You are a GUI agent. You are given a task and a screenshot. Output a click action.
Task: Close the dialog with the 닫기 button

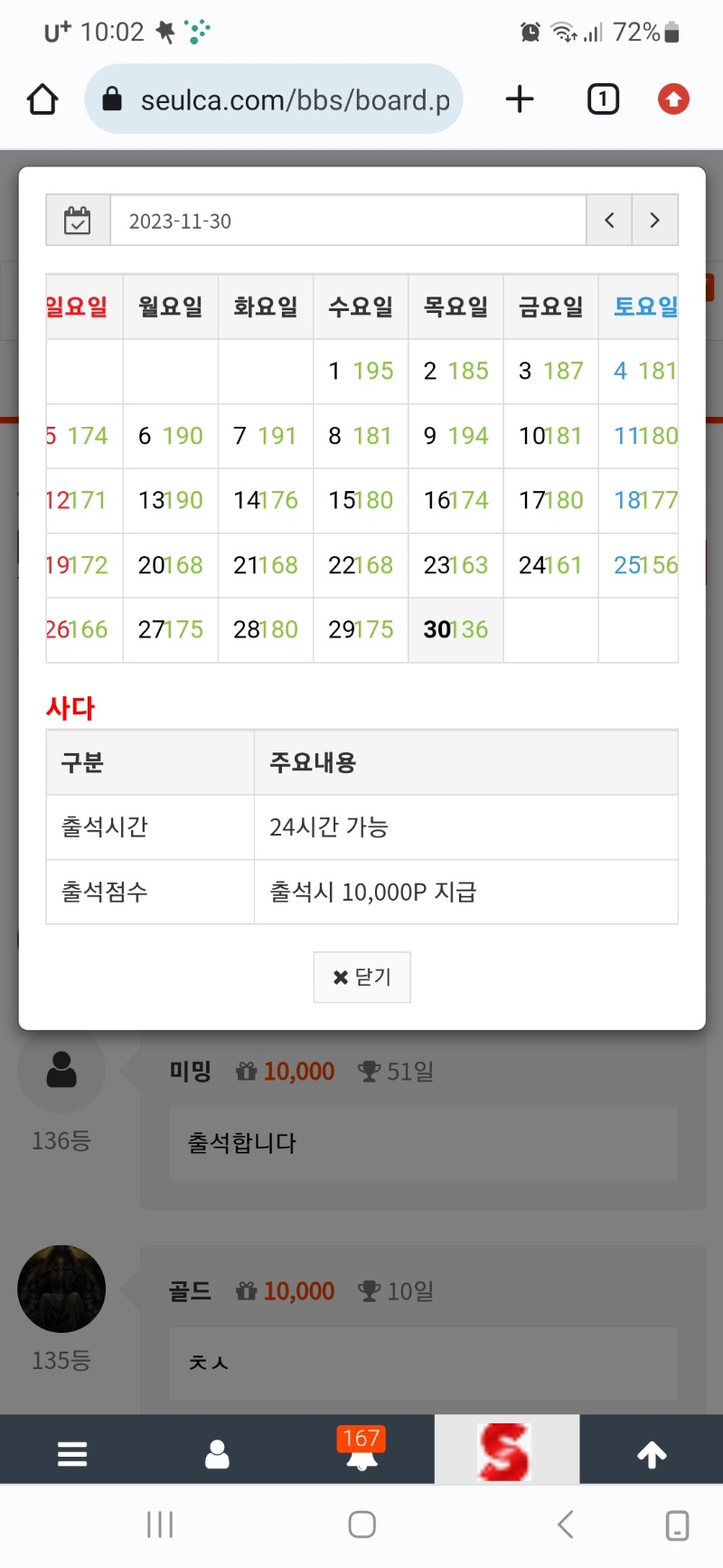[361, 977]
